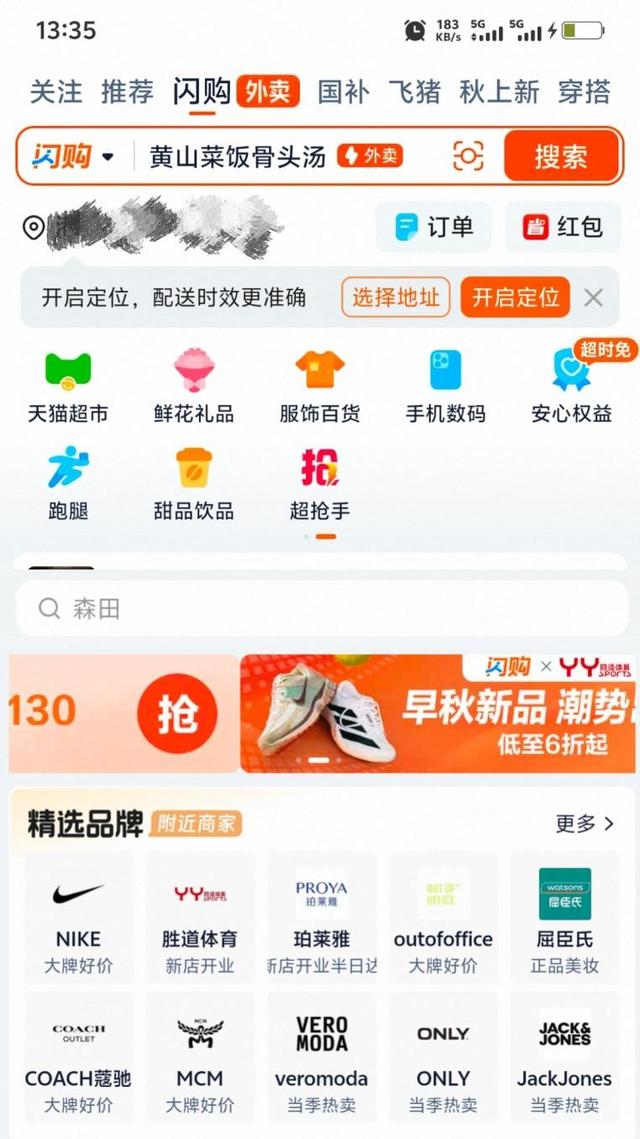Open the camera scan icon
Viewport: 640px width, 1139px height.
(x=468, y=156)
